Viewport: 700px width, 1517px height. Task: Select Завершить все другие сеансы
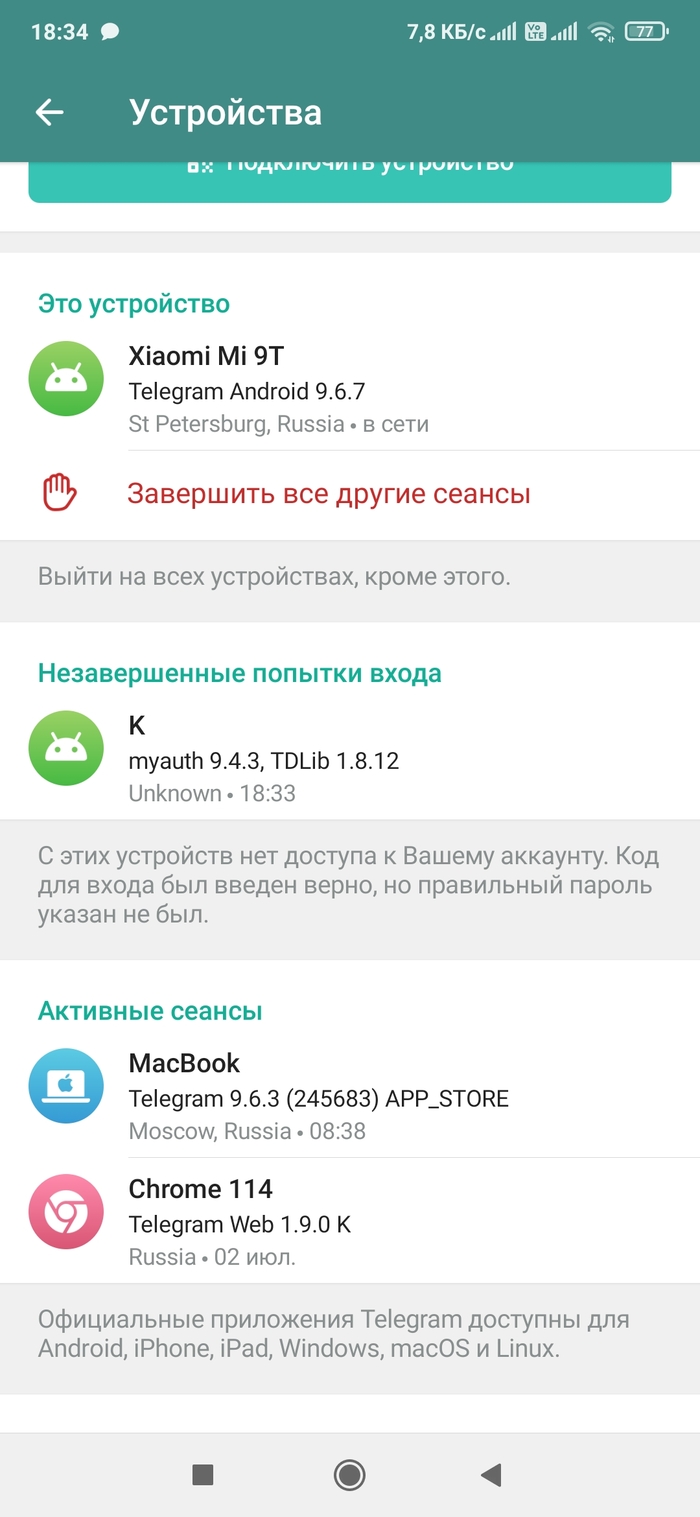(x=328, y=494)
